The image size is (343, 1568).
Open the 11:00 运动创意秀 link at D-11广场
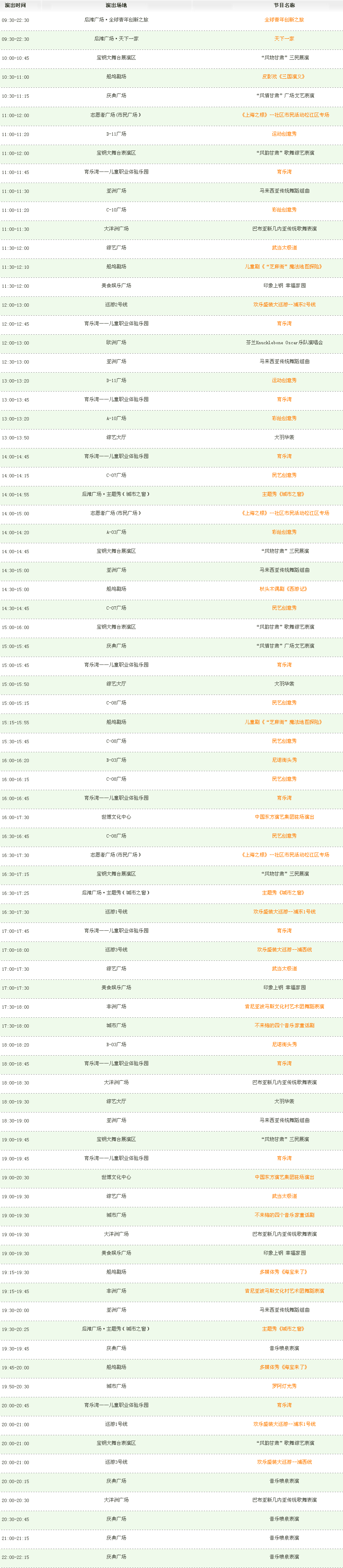coord(284,134)
